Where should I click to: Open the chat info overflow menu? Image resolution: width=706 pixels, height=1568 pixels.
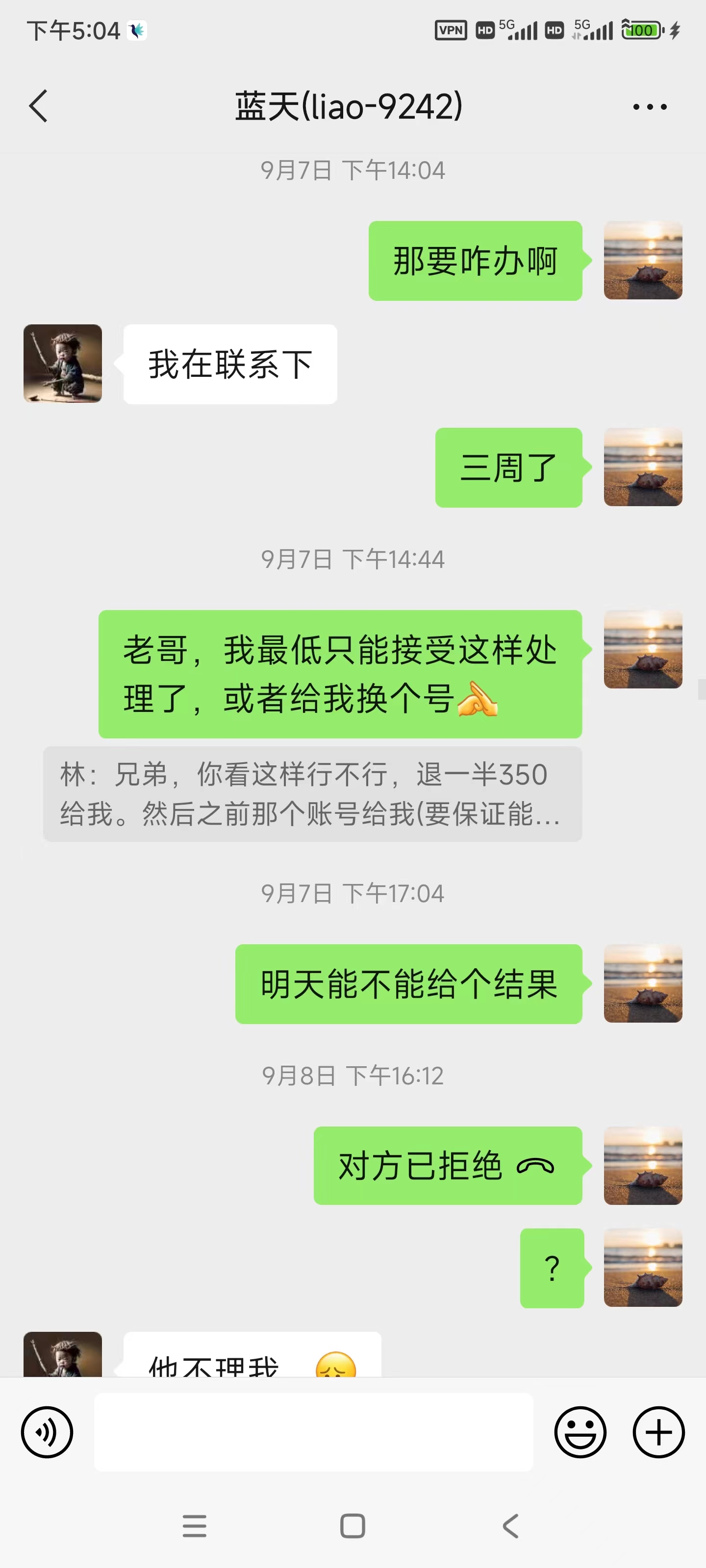(649, 107)
